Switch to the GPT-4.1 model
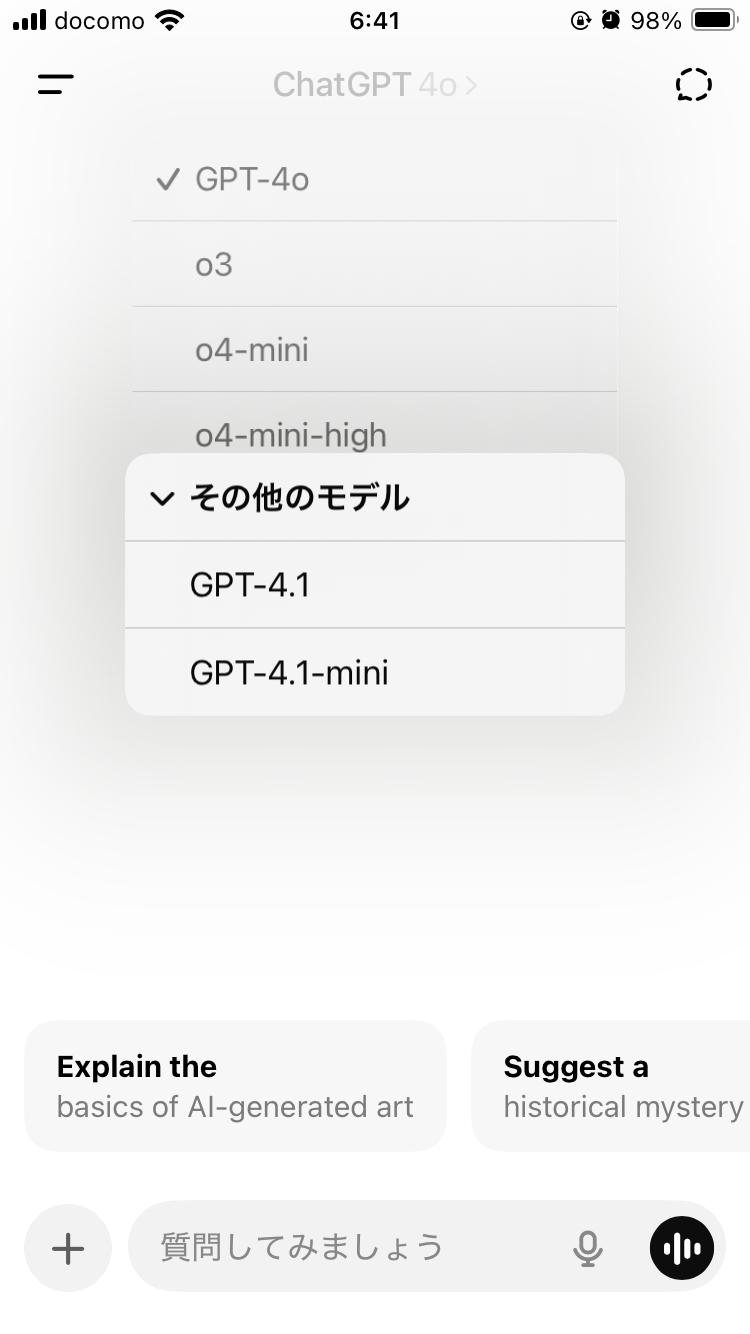Image resolution: width=750 pixels, height=1334 pixels. [x=375, y=585]
